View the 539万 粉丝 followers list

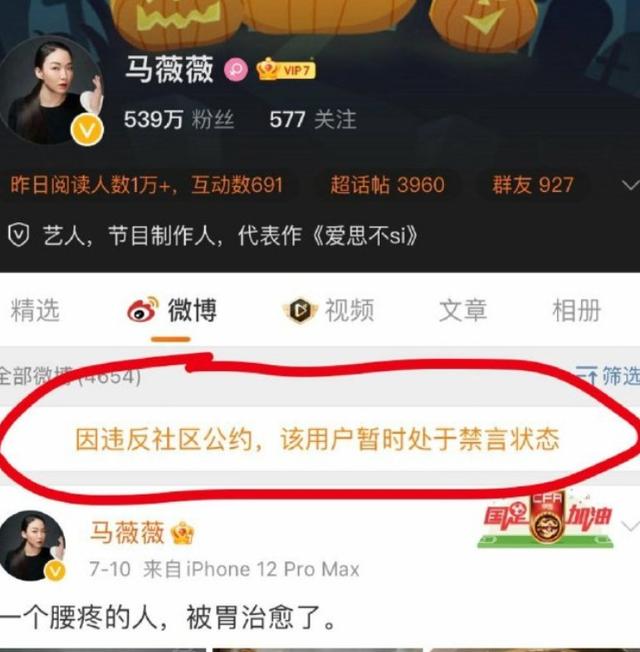point(179,120)
